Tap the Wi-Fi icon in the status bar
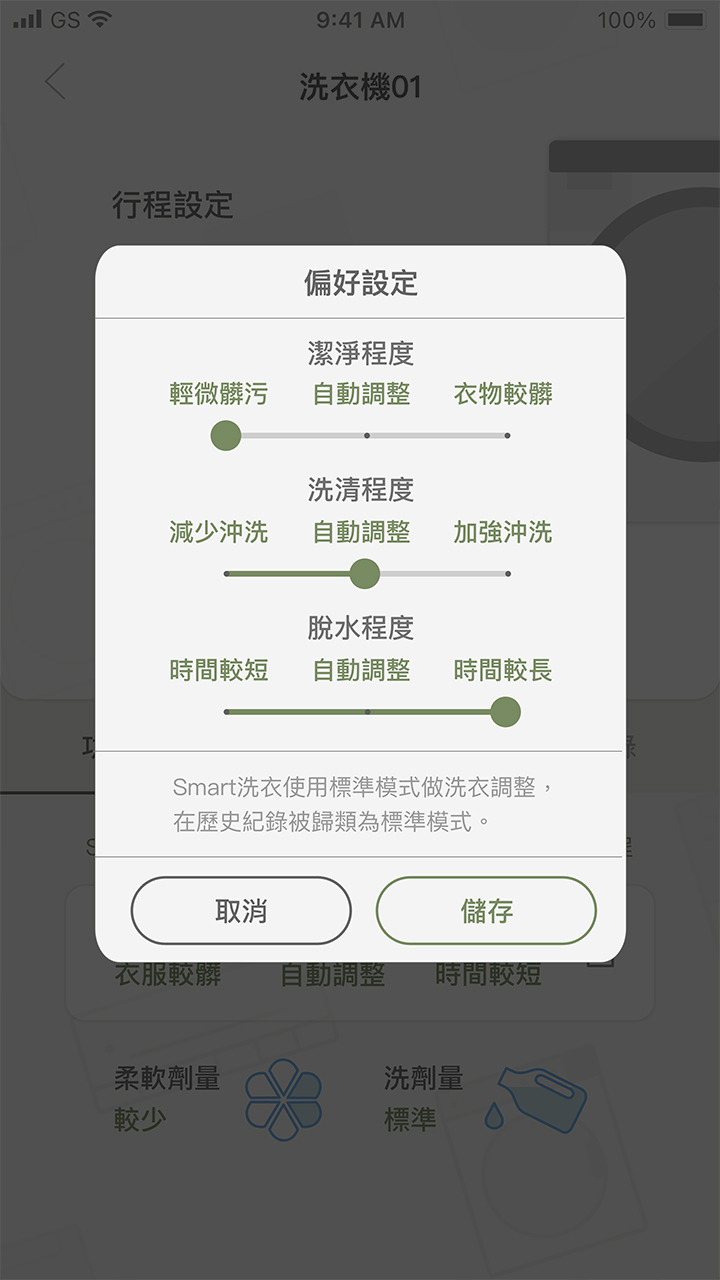This screenshot has width=720, height=1280. (100, 18)
